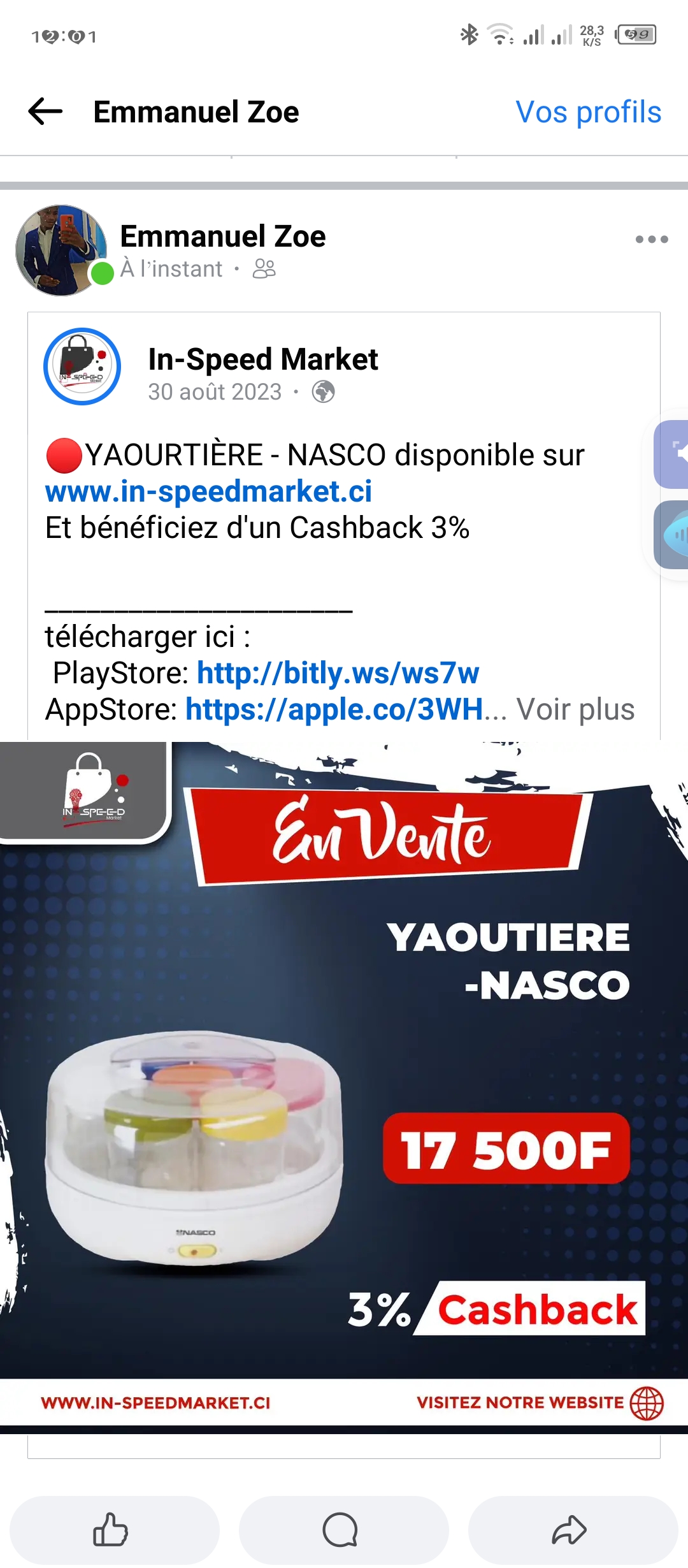
Task: Open the AppStore apple.co link
Action: 333,709
